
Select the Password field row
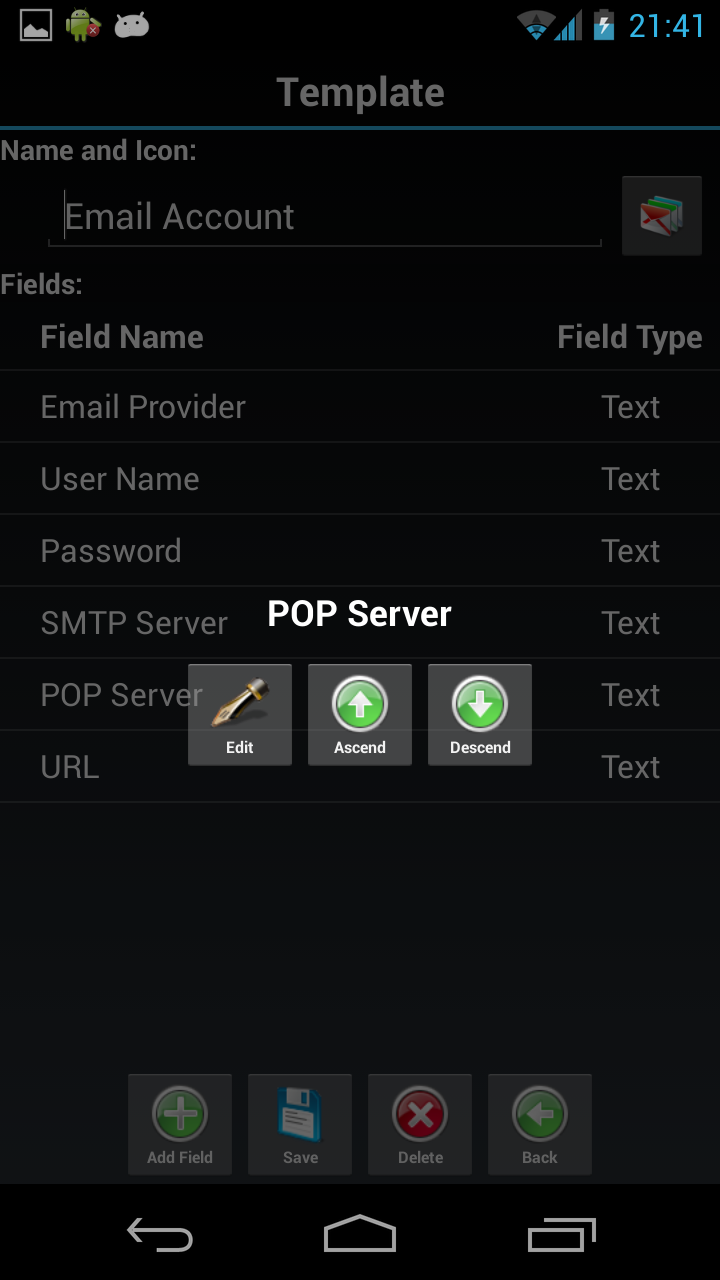coord(111,550)
